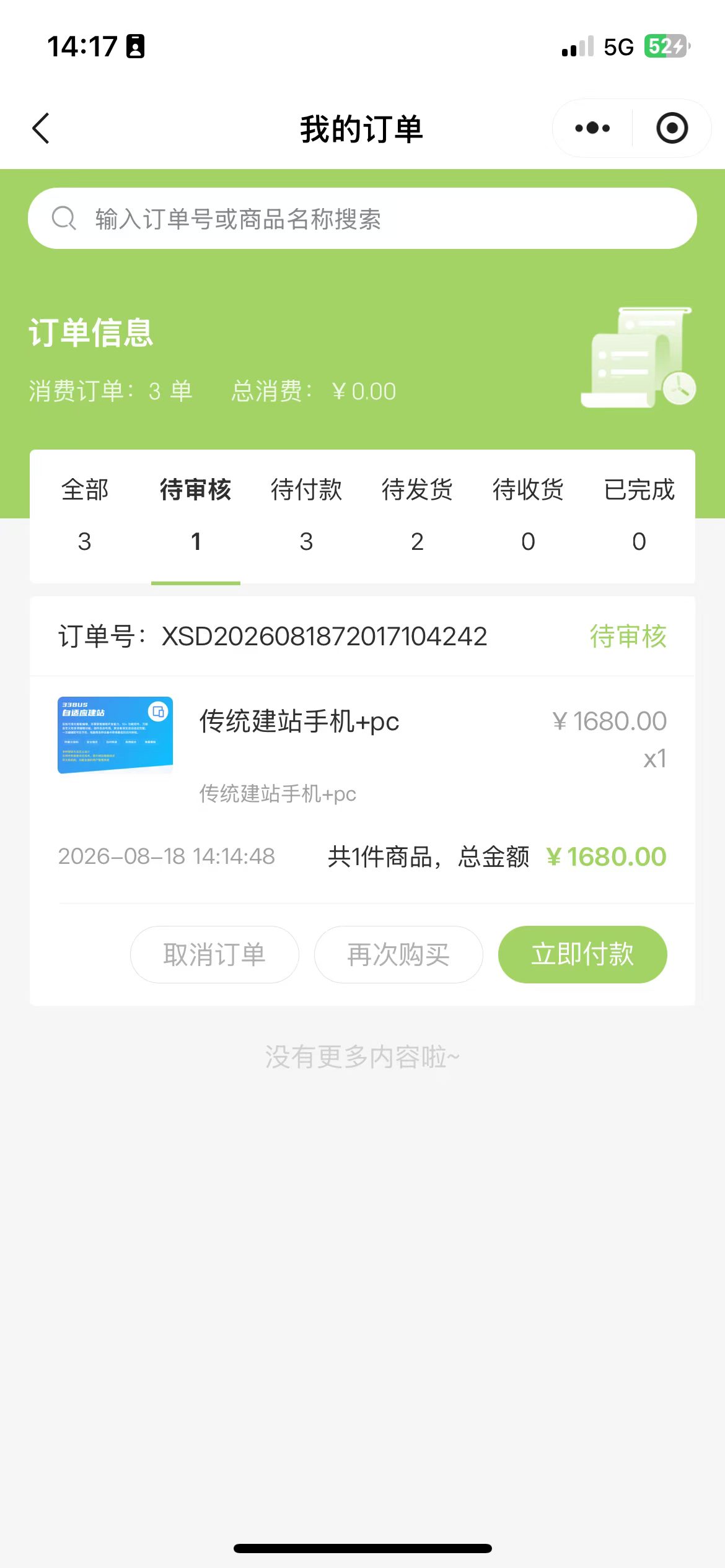Screen dimensions: 725x1568
Task: Close the mini program with the circle button
Action: coord(672,128)
